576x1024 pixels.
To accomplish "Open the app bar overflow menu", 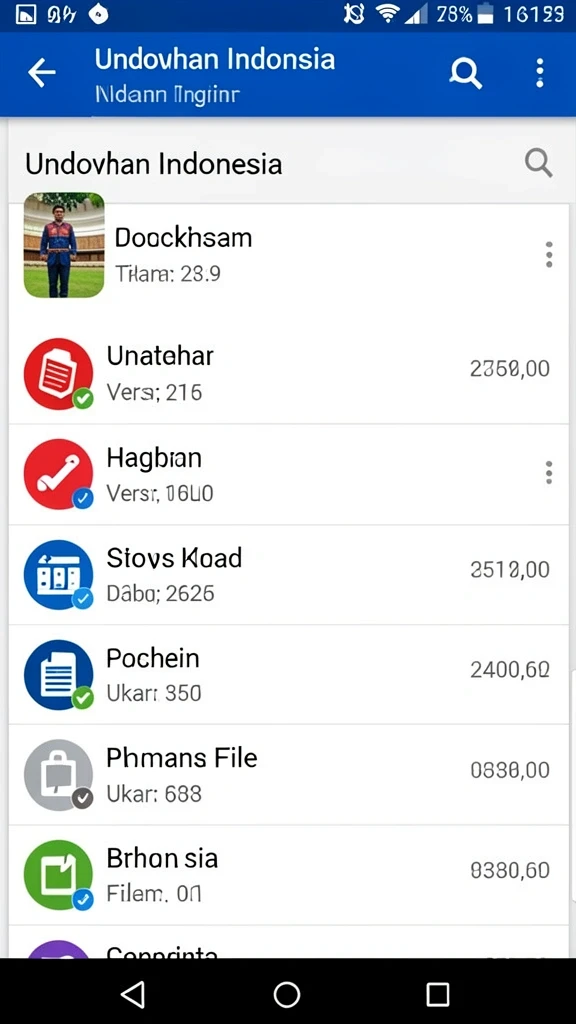I will point(539,73).
